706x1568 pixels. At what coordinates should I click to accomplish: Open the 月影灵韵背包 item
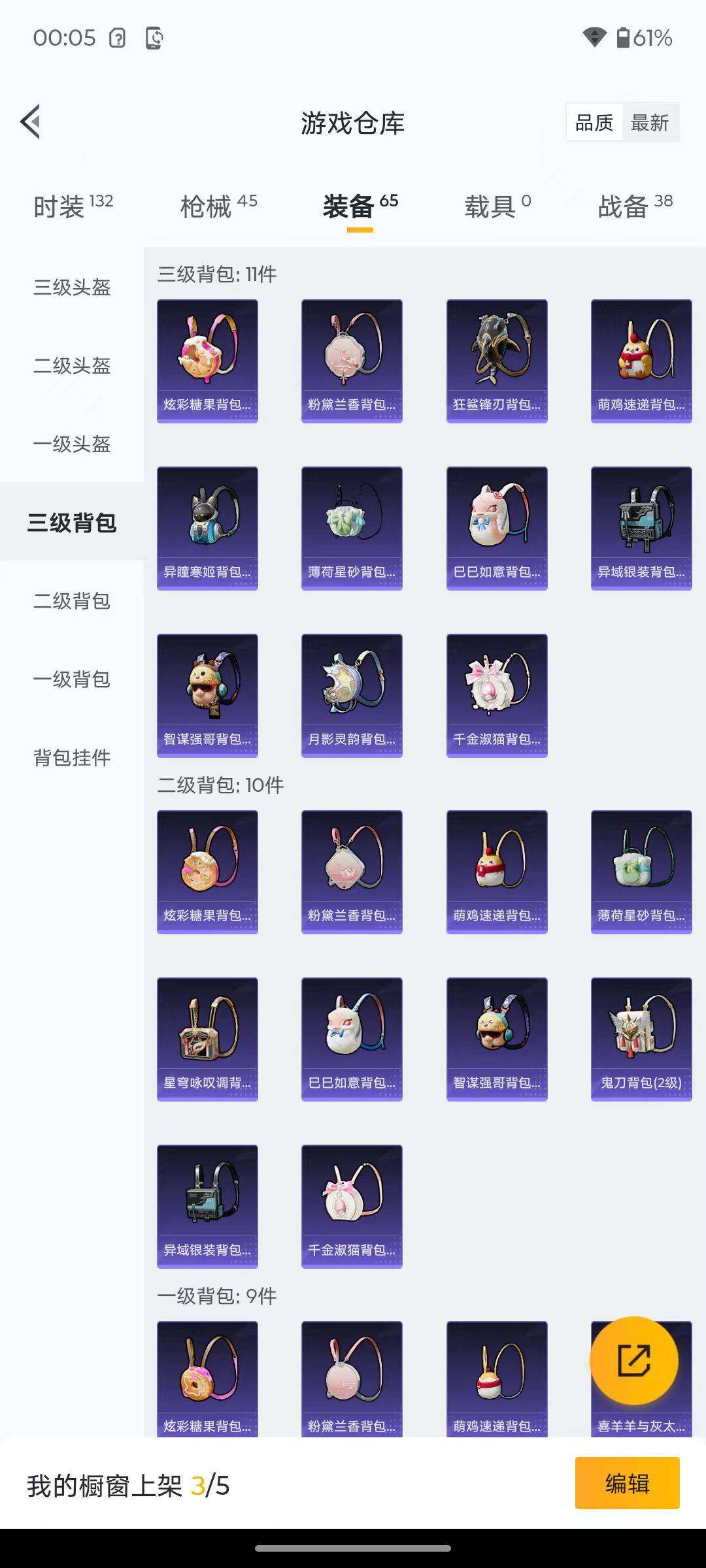pyautogui.click(x=352, y=696)
